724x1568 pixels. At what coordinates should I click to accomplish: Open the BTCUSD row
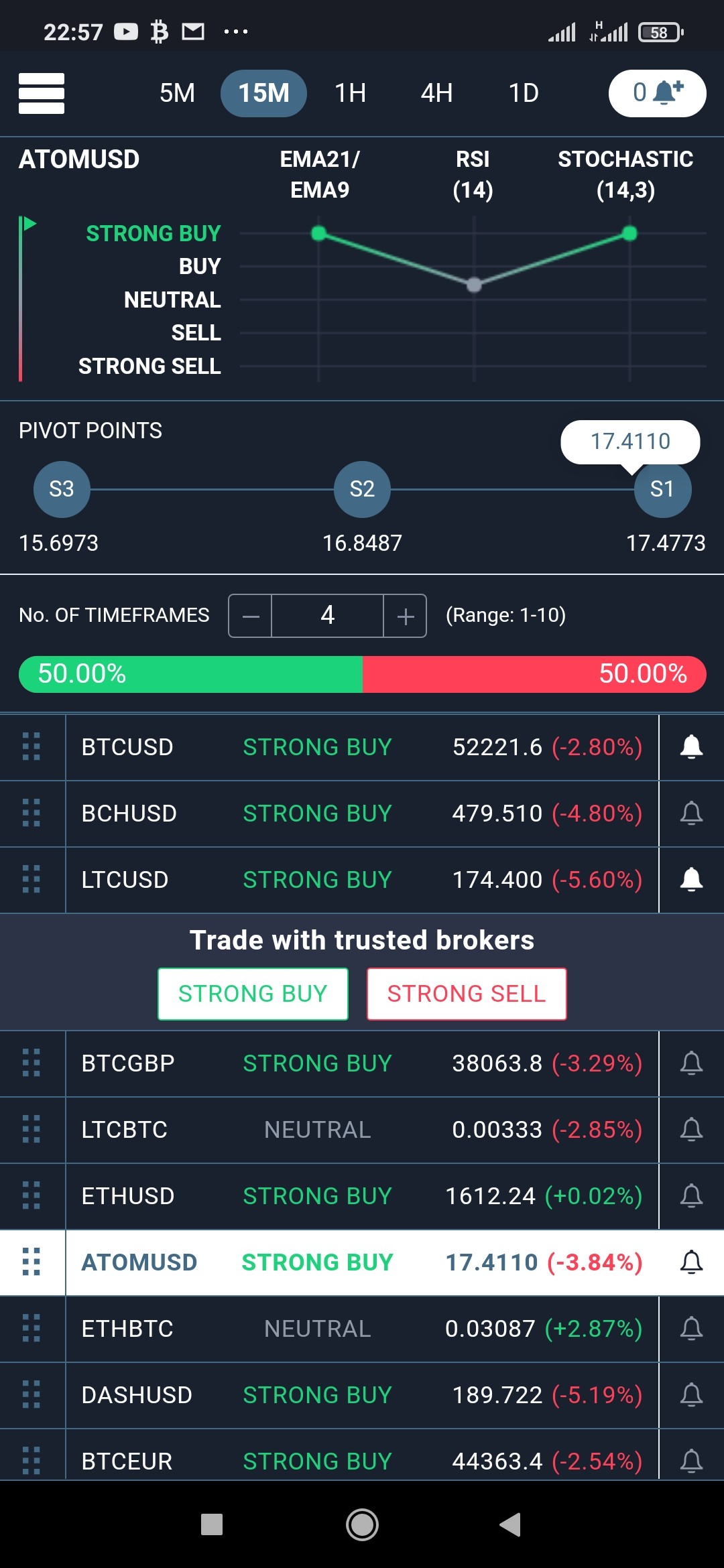click(362, 747)
